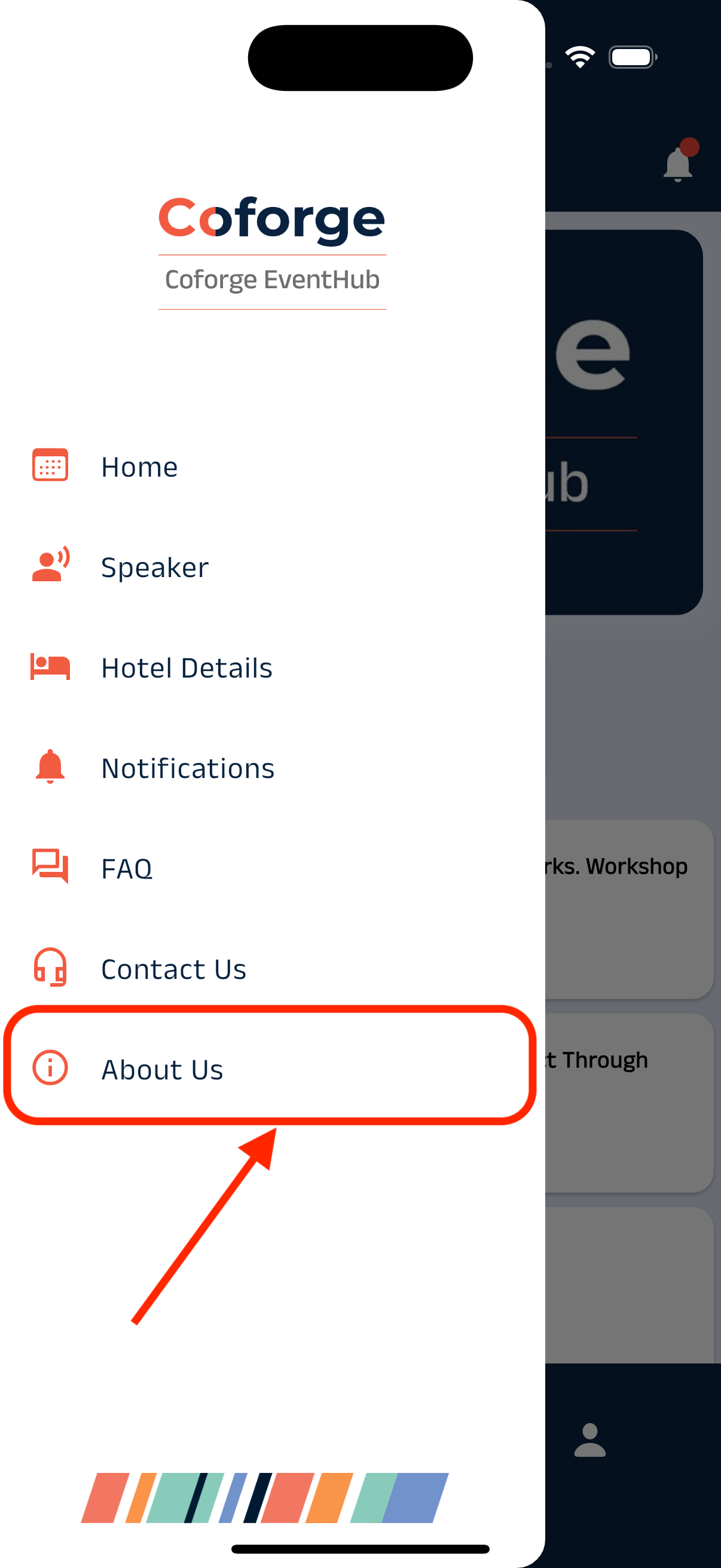Viewport: 721px width, 1568px height.
Task: Open the FAQ page
Action: tap(127, 868)
